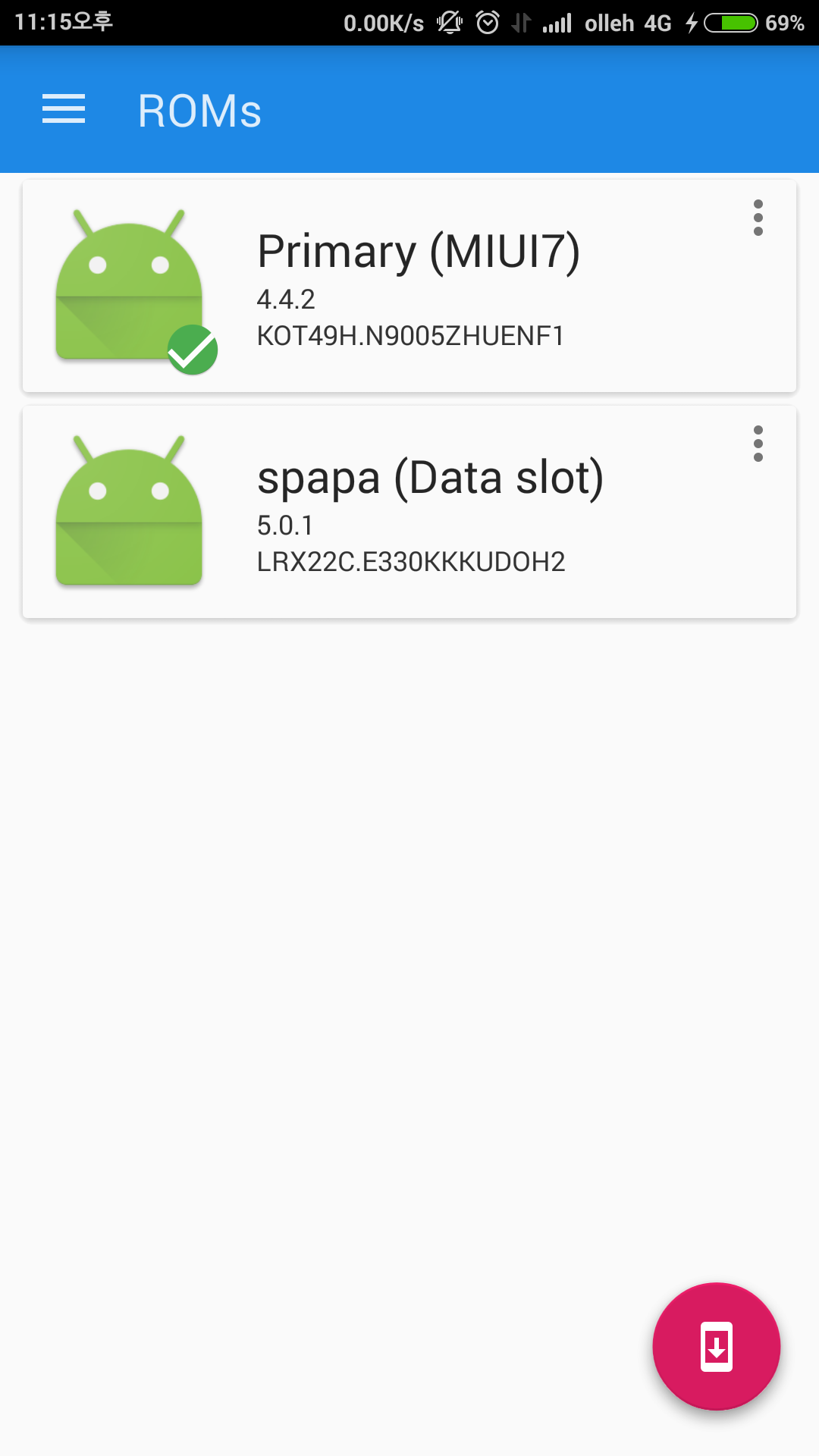Open overflow menu for spapa (Data slot)
The image size is (819, 1456).
(x=758, y=444)
